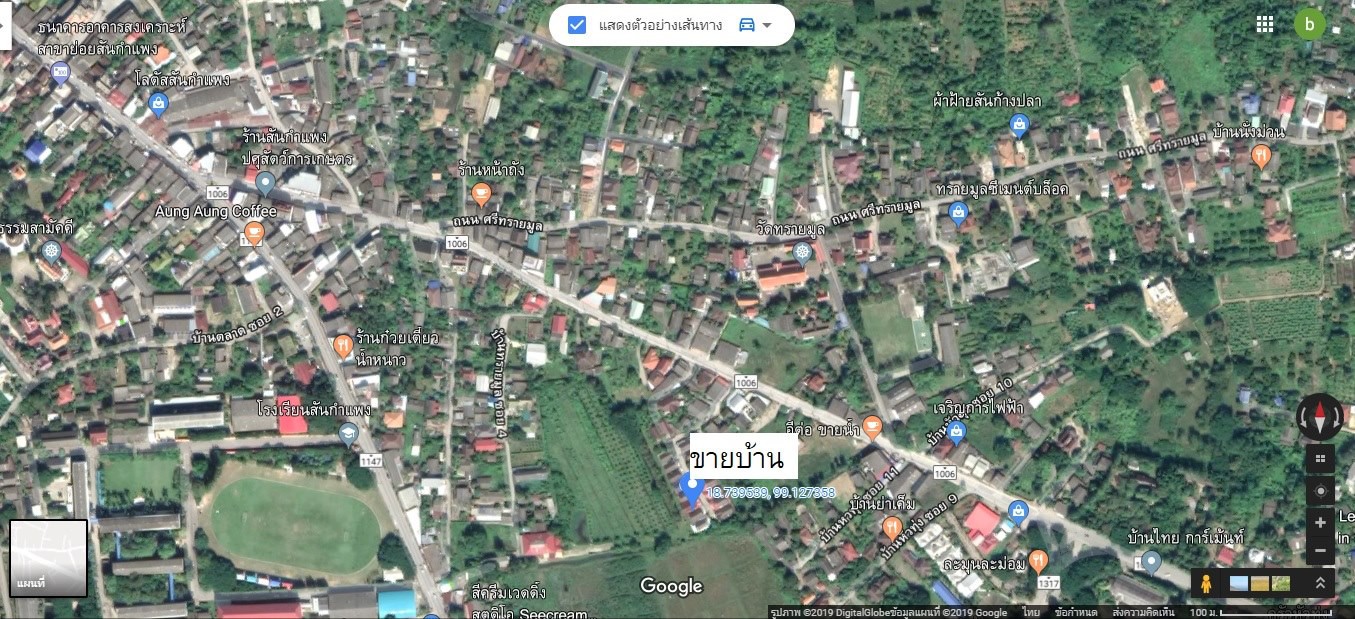This screenshot has width=1355, height=619.
Task: Open the account avatar 'b'
Action: [x=1309, y=24]
